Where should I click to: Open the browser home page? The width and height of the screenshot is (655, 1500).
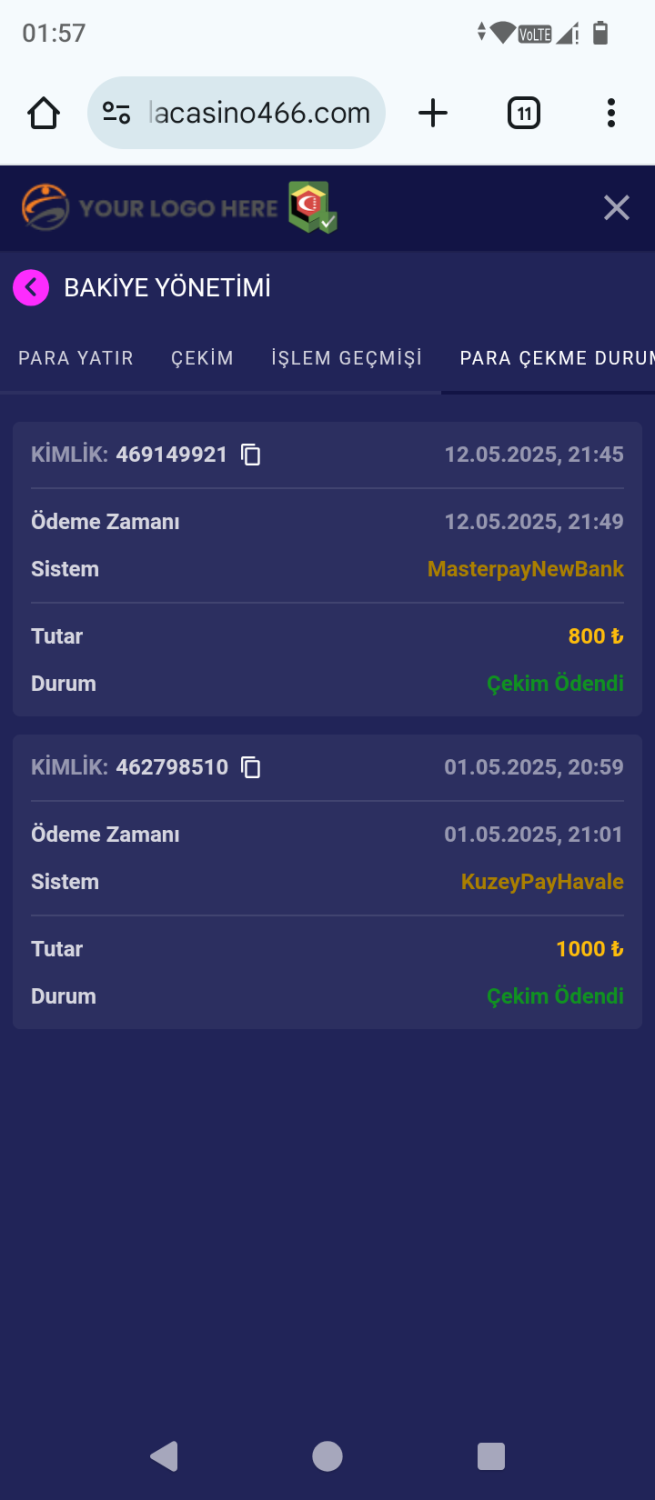coord(44,114)
